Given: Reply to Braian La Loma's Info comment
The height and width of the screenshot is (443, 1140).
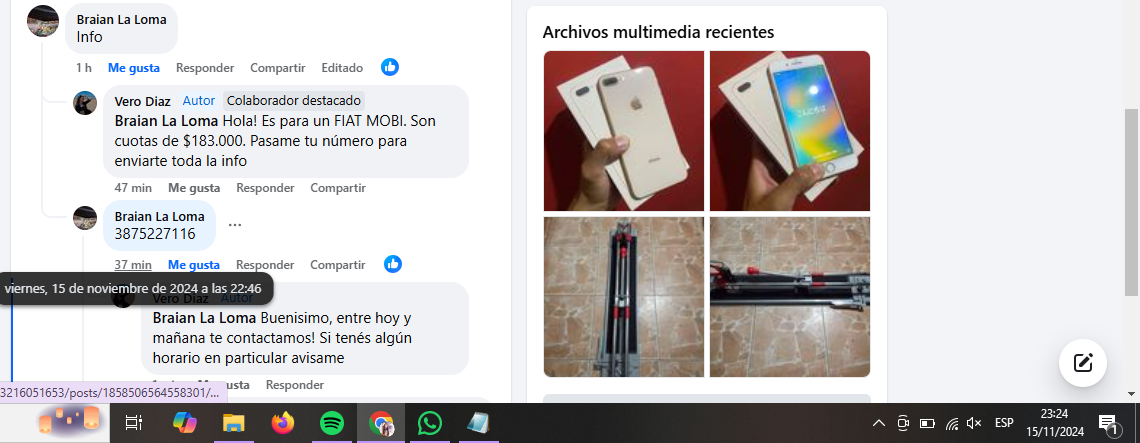Looking at the screenshot, I should pyautogui.click(x=205, y=68).
